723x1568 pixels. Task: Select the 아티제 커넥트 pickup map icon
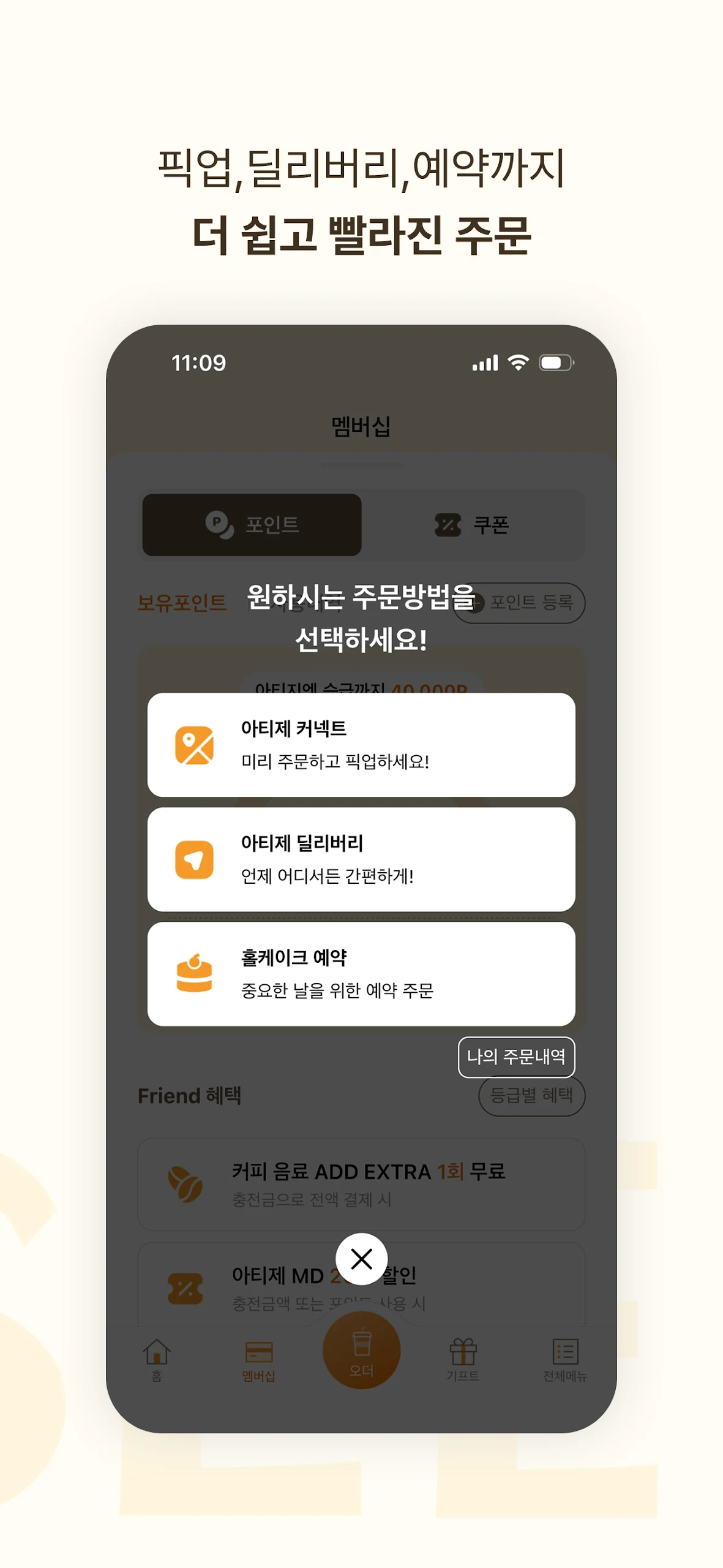pyautogui.click(x=195, y=744)
